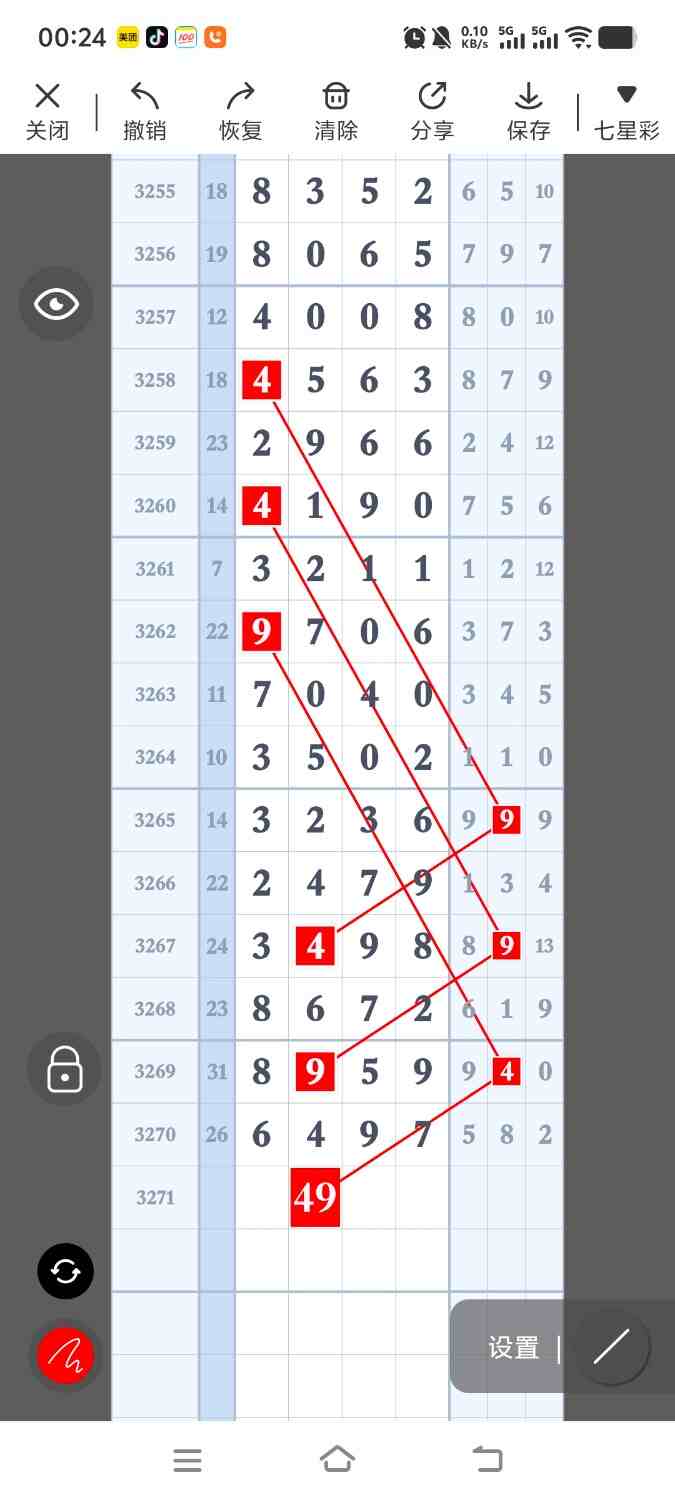675x1500 pixels.
Task: Go back using system navigation
Action: click(x=487, y=1460)
